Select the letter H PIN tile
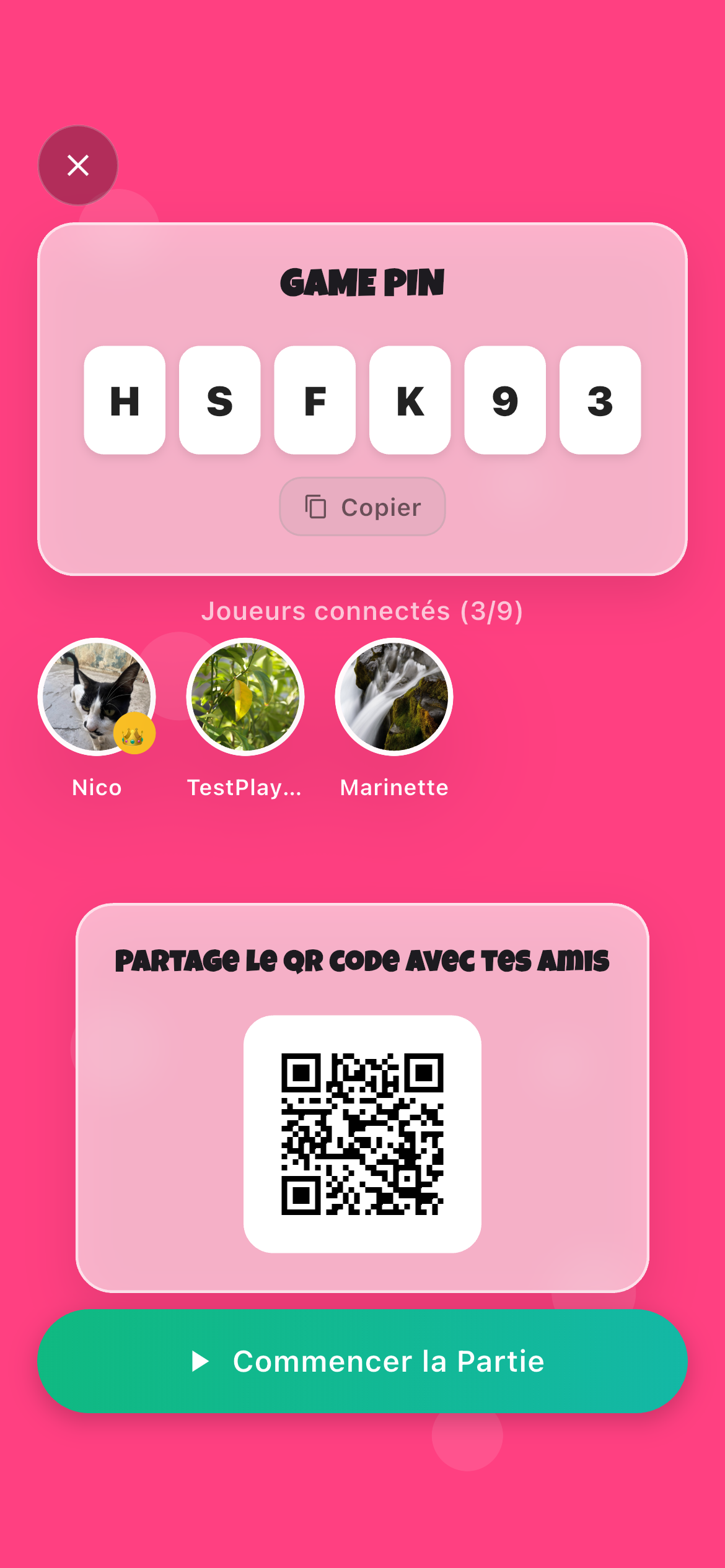 click(x=123, y=401)
